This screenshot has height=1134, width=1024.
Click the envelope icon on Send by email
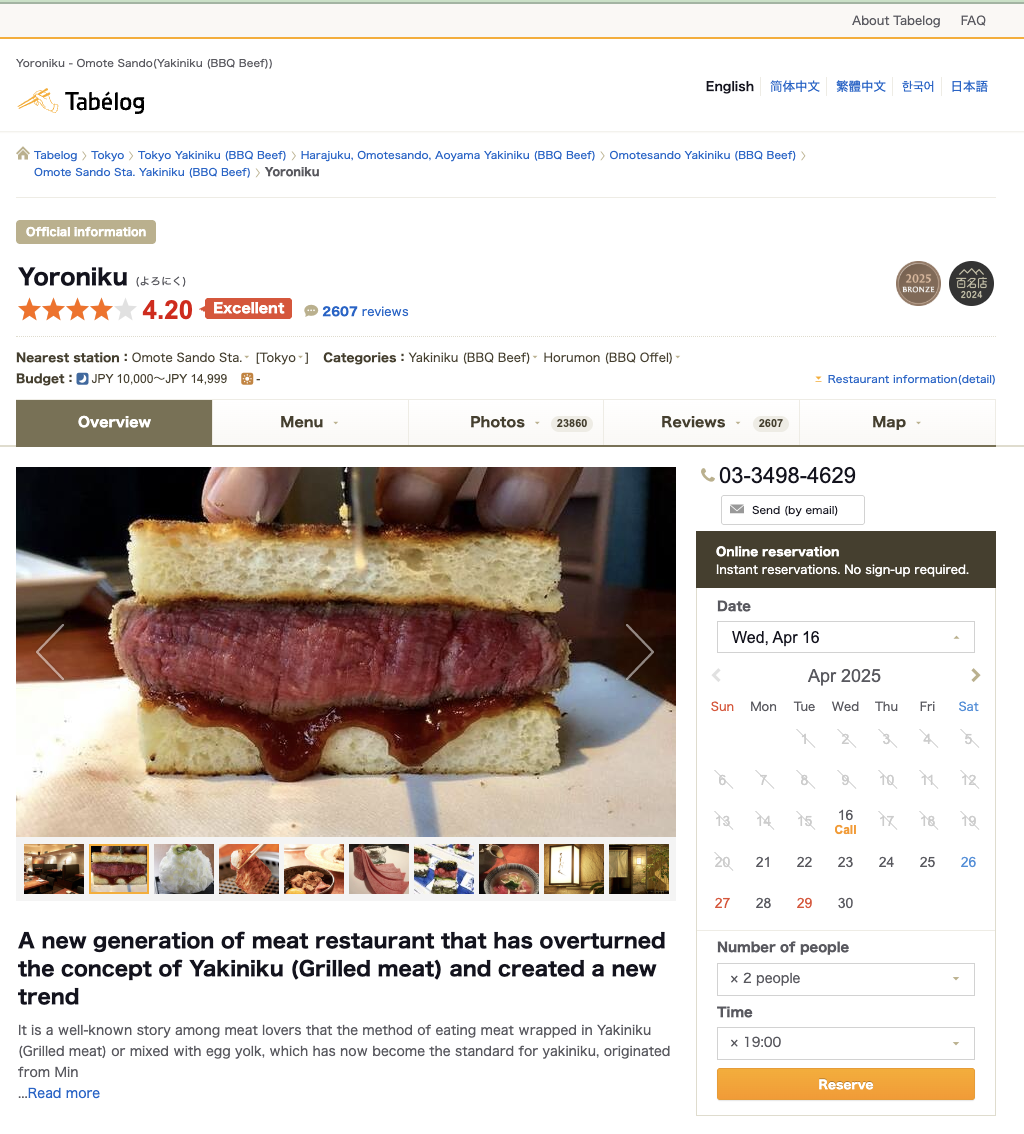click(738, 510)
